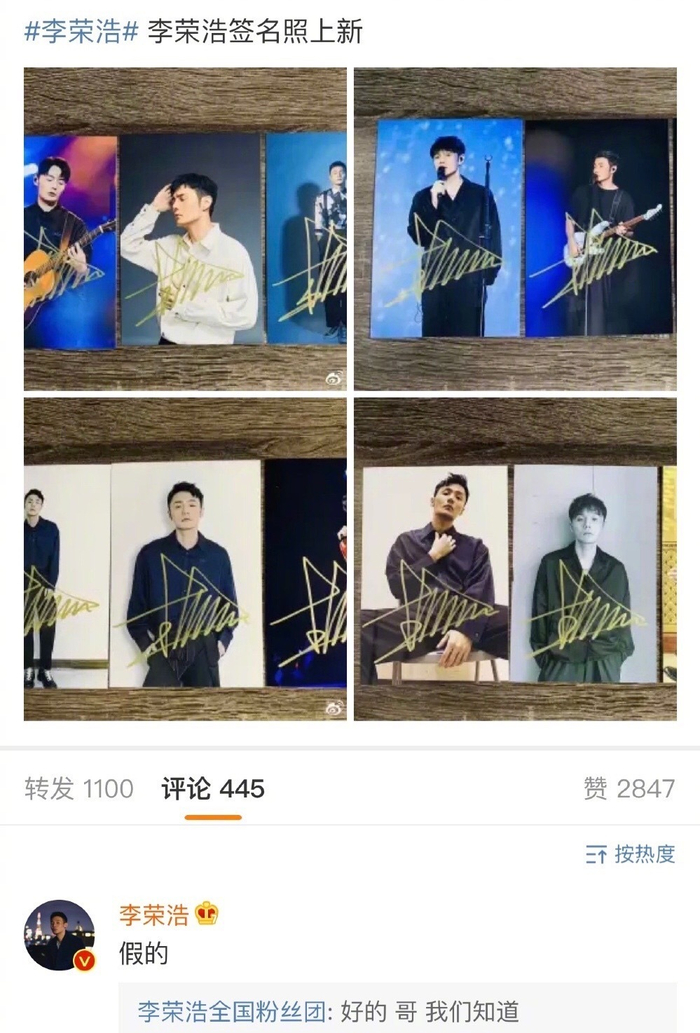This screenshot has width=700, height=1033.
Task: View the photo of him seated on a stool
Action: point(515,559)
